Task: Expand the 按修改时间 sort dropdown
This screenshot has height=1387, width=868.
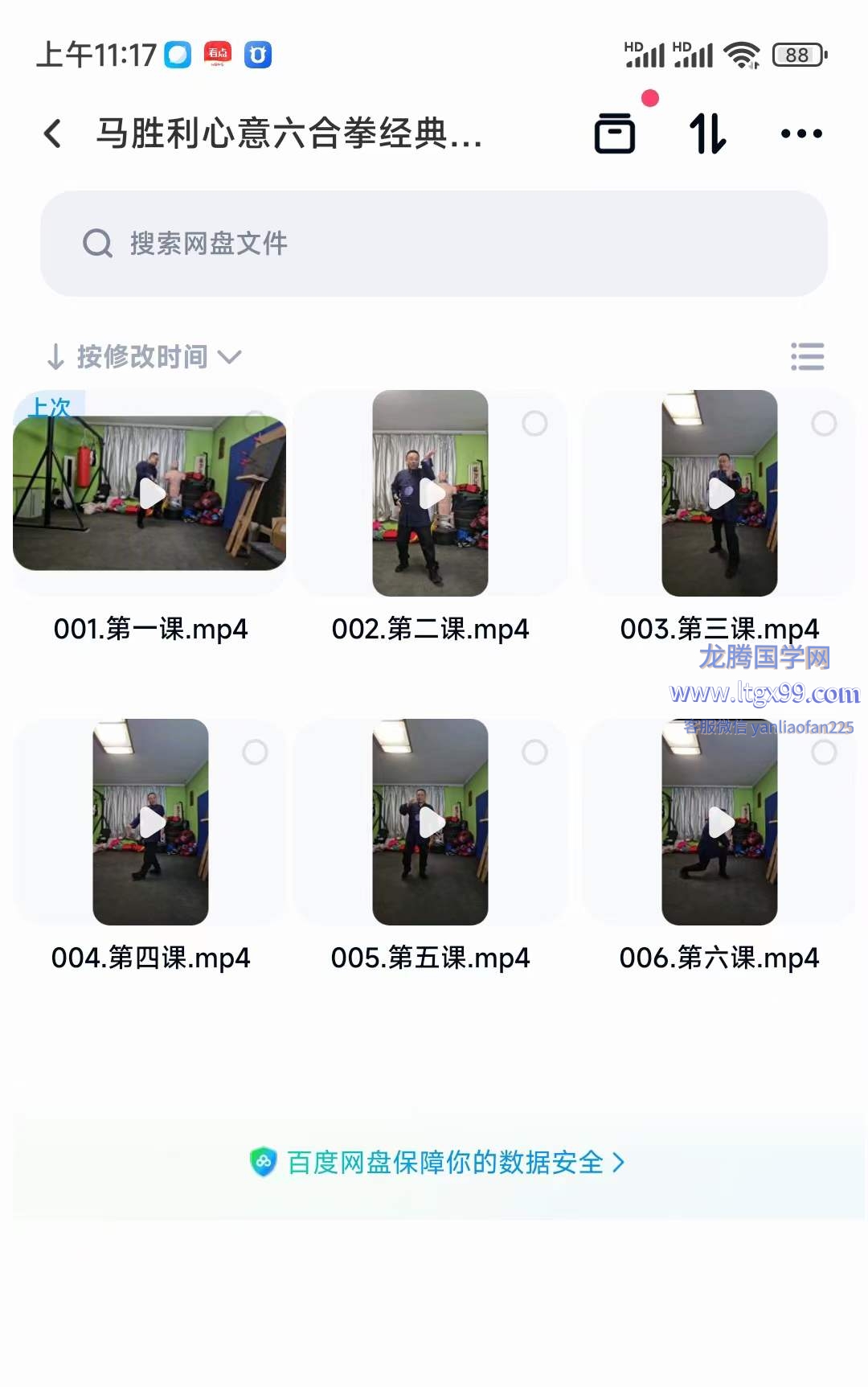Action: (x=143, y=356)
